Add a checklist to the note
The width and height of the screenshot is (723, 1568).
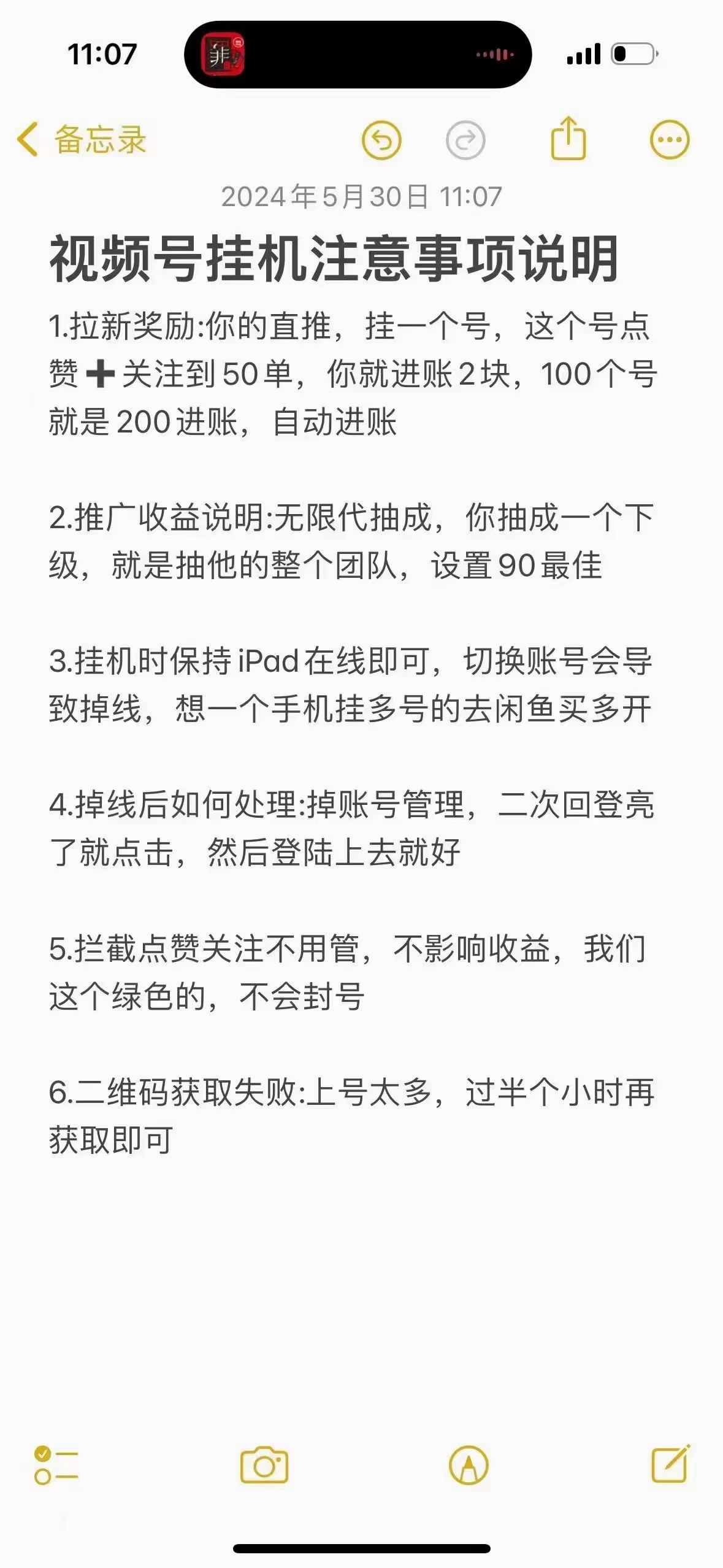pos(56,1465)
